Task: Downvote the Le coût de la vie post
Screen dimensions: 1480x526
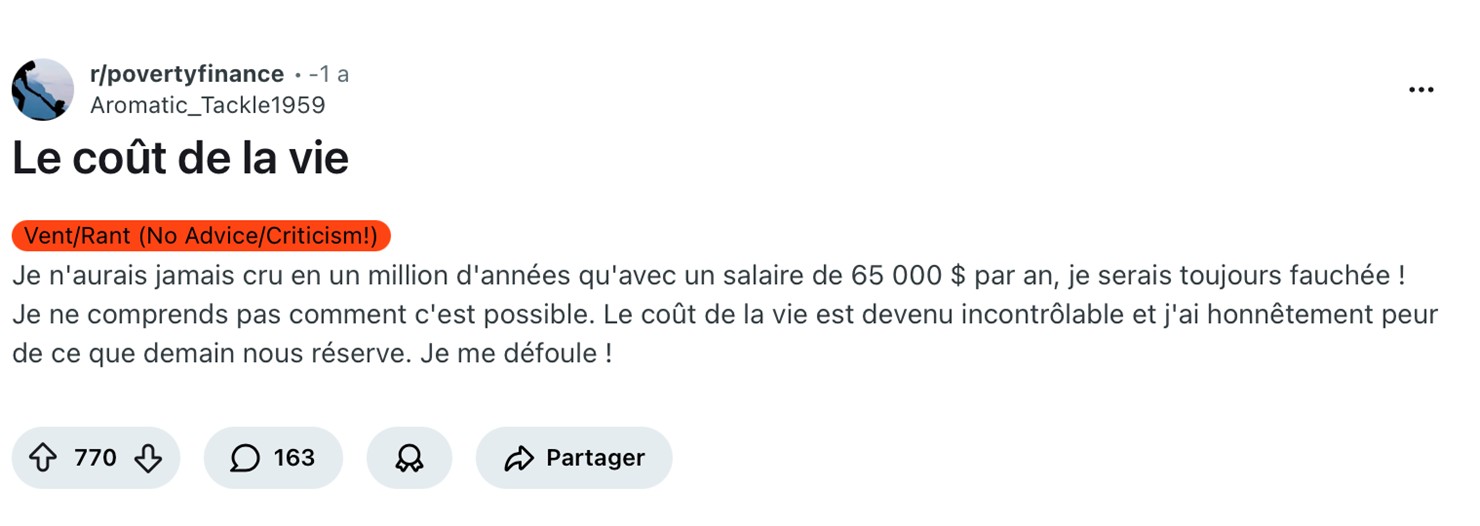Action: [148, 458]
